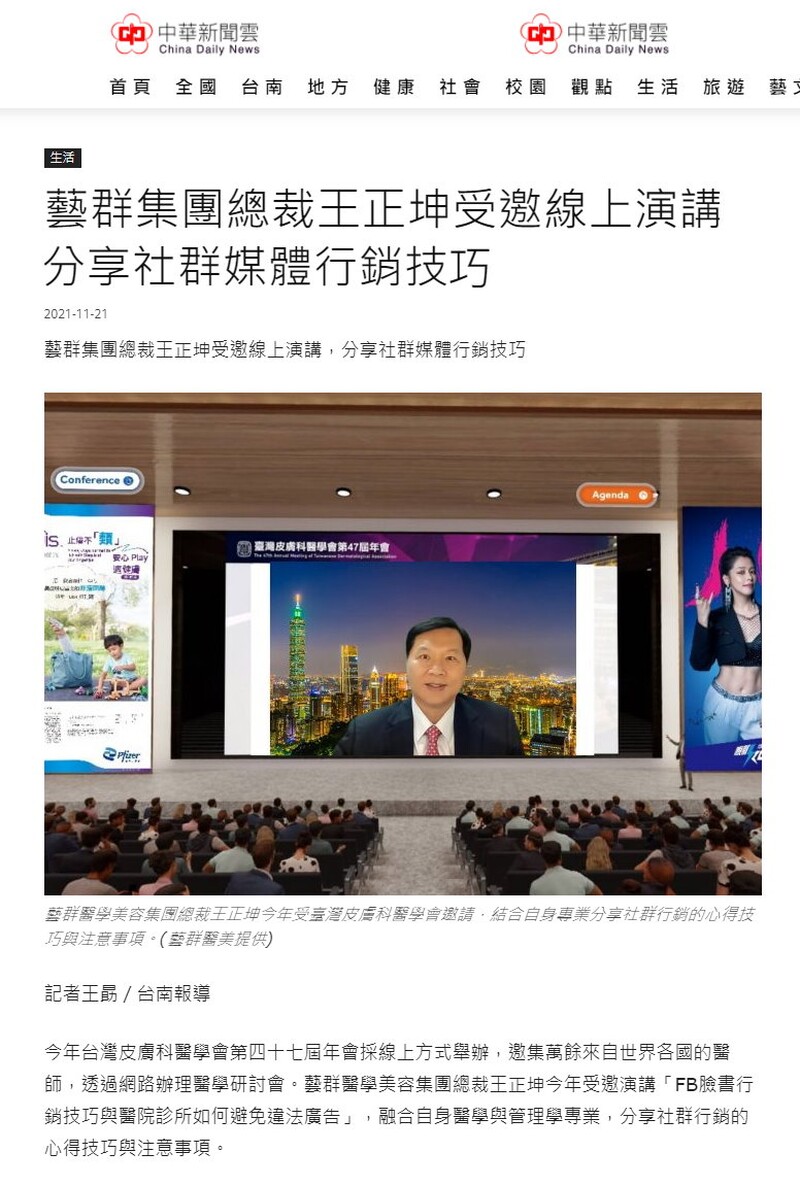Open the 觀點 opinion section

(x=592, y=87)
